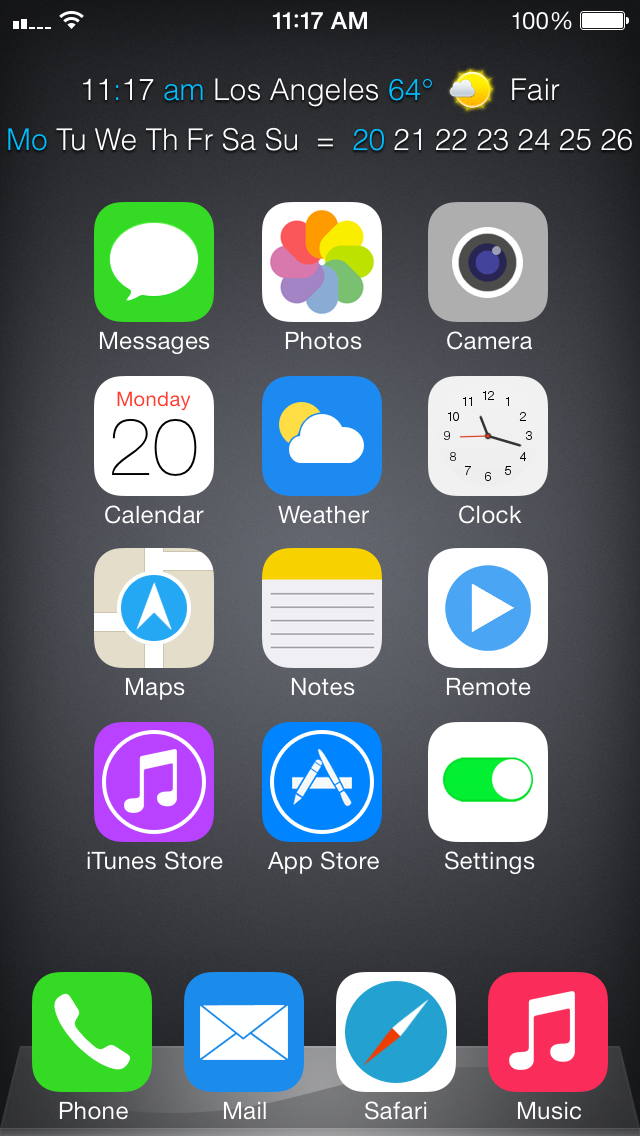Viewport: 640px width, 1136px height.
Task: Open the Calendar app showing Monday 20
Action: (154, 435)
